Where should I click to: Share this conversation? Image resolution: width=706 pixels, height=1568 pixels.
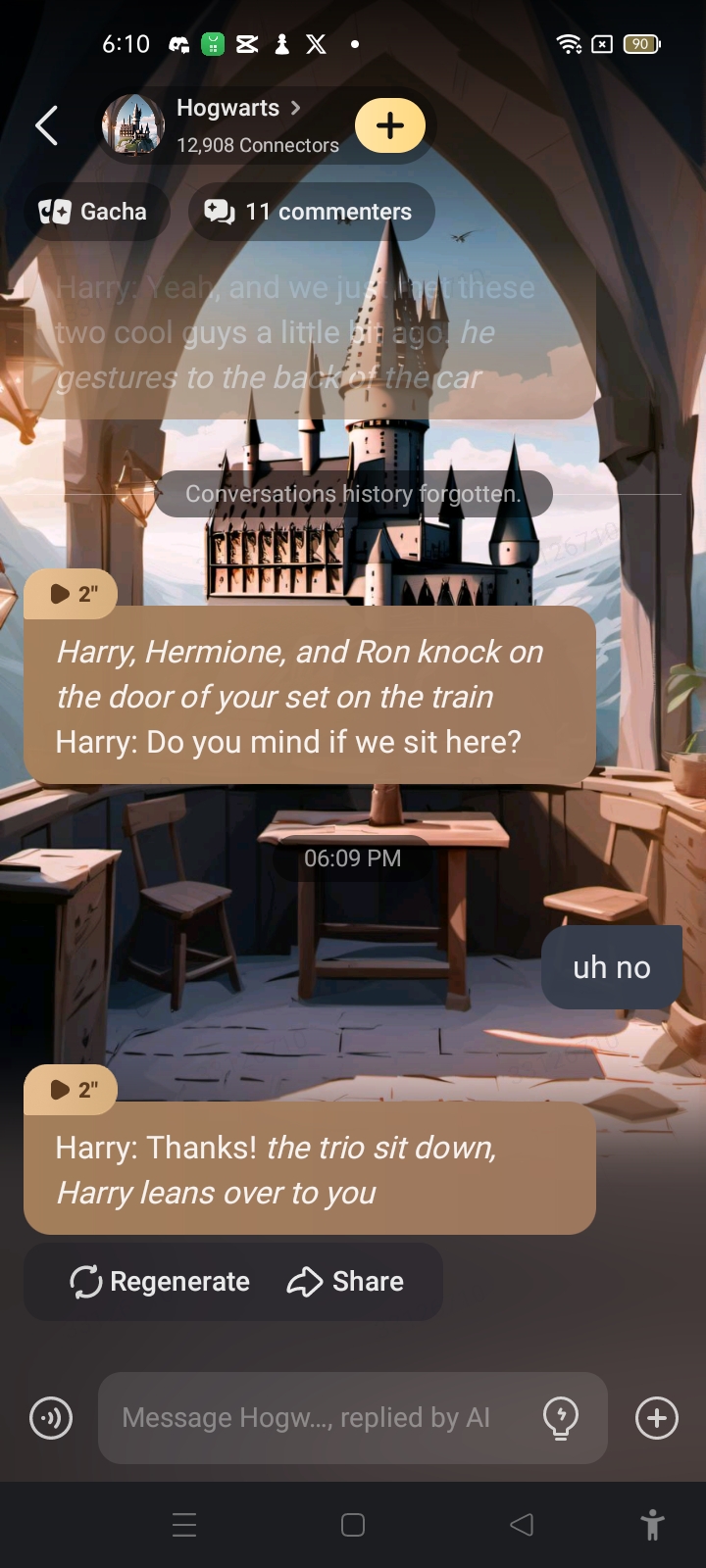click(345, 1282)
